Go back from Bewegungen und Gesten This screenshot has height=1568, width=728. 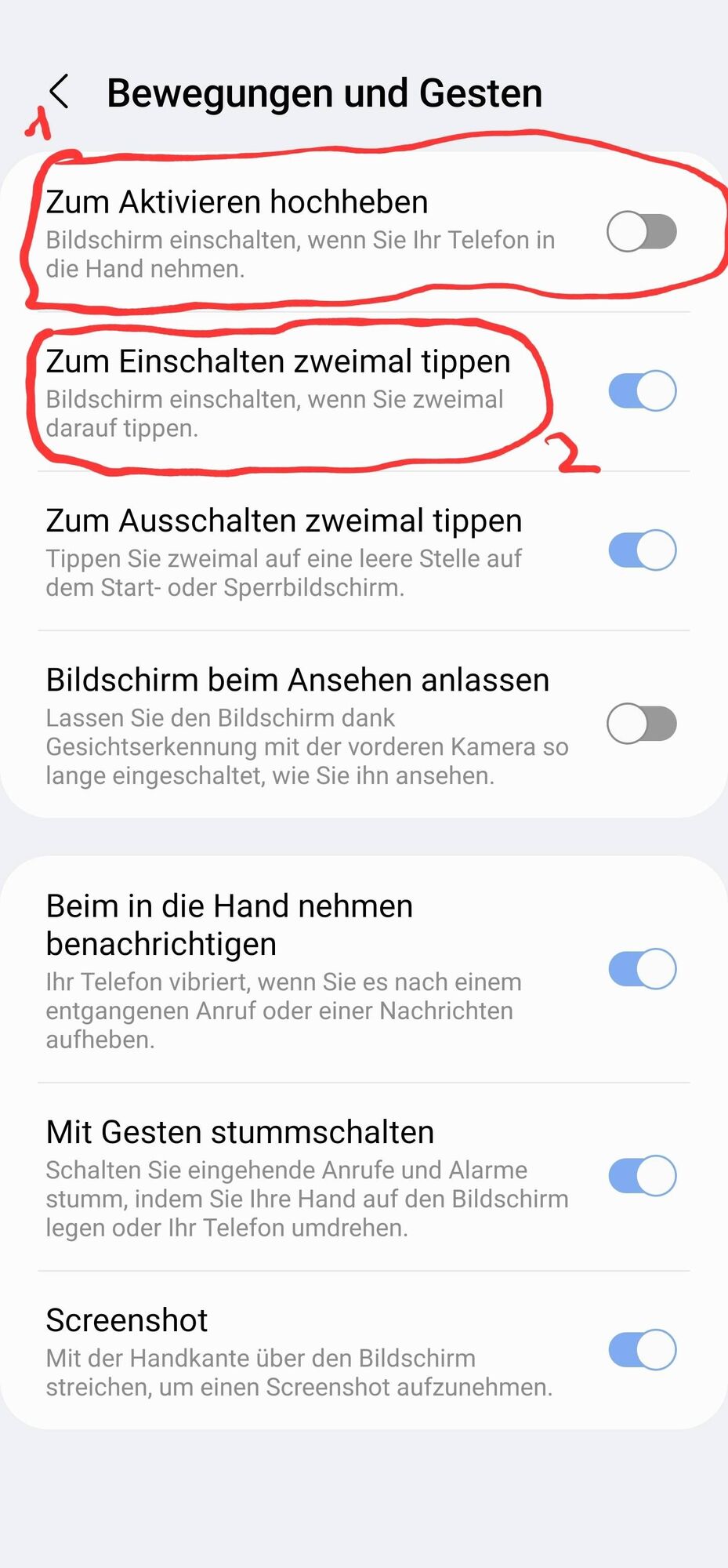point(60,92)
